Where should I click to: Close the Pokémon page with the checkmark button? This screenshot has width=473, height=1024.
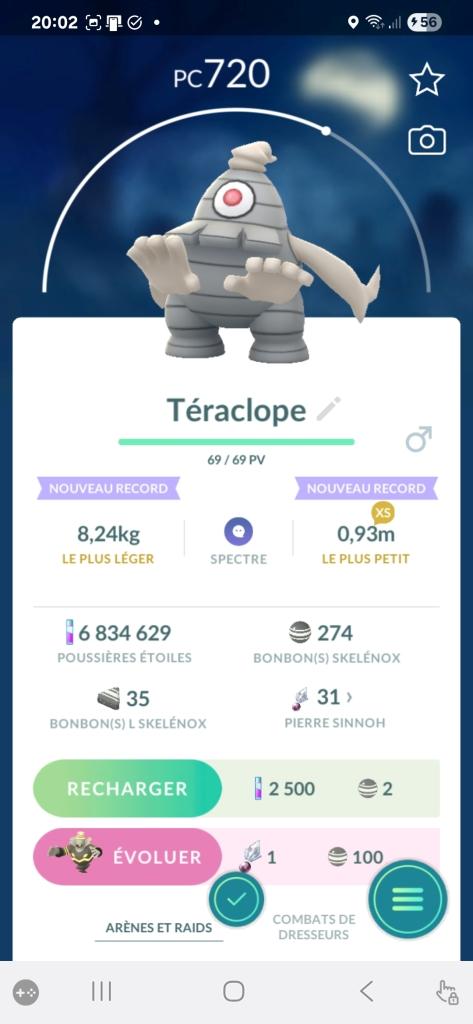pyautogui.click(x=236, y=899)
